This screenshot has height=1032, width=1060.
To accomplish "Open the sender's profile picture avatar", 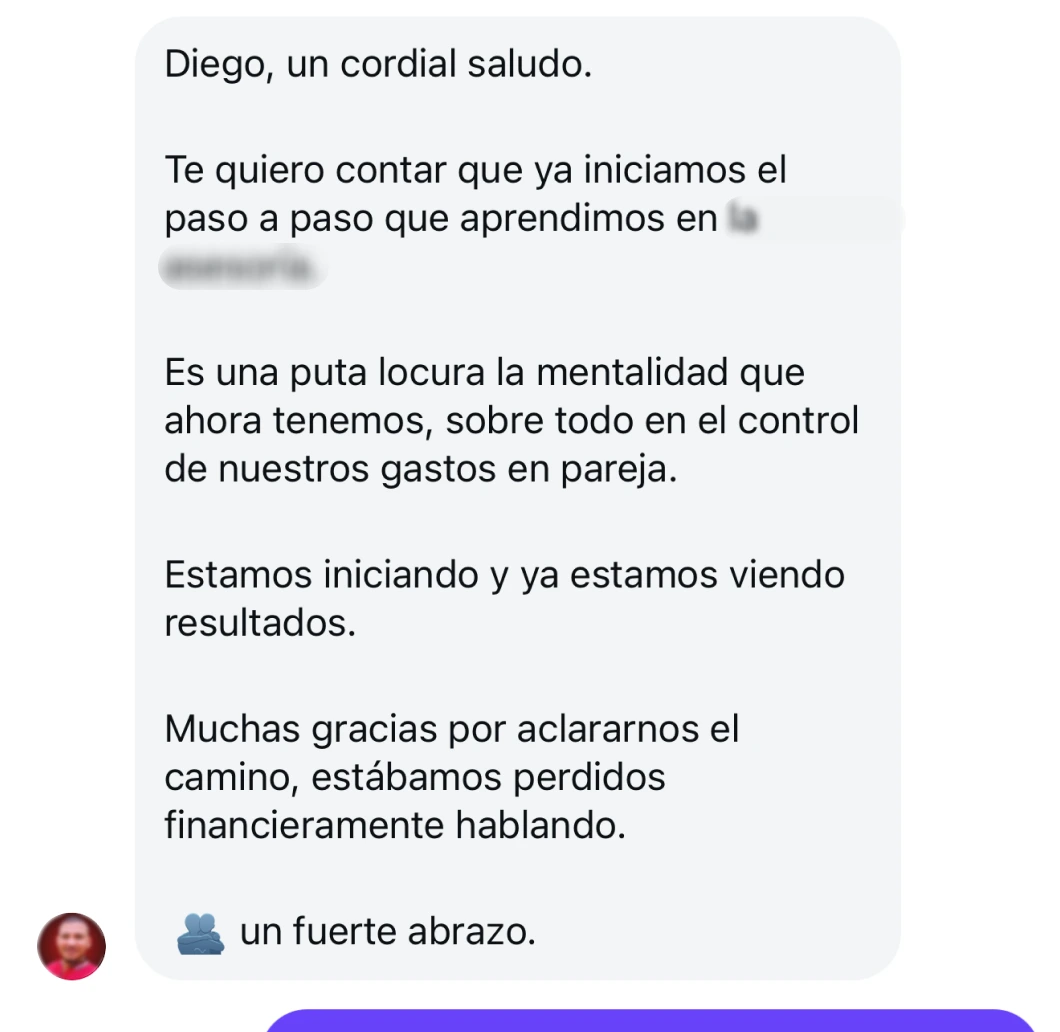I will coord(71,946).
